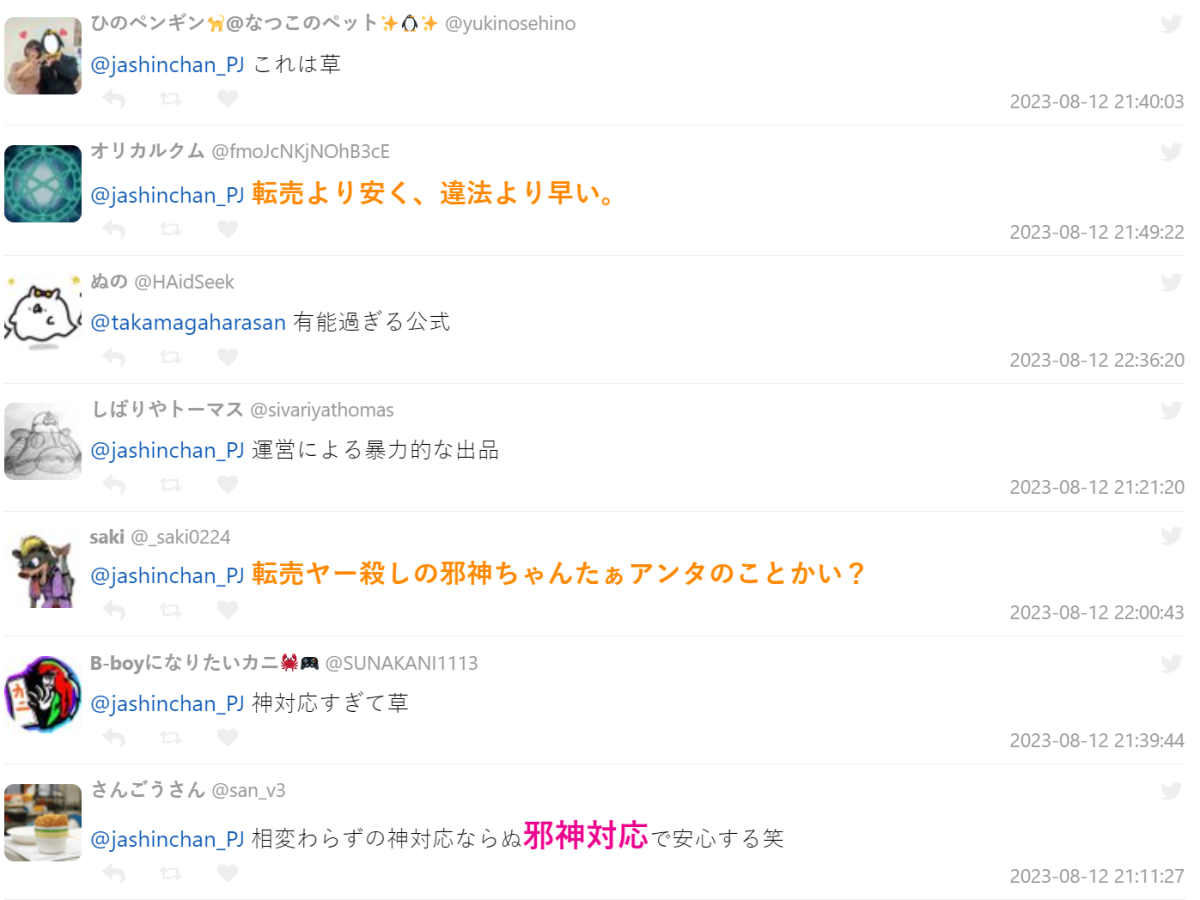This screenshot has height=900, width=1200.
Task: Reply to saki's tweet
Action: [x=114, y=609]
